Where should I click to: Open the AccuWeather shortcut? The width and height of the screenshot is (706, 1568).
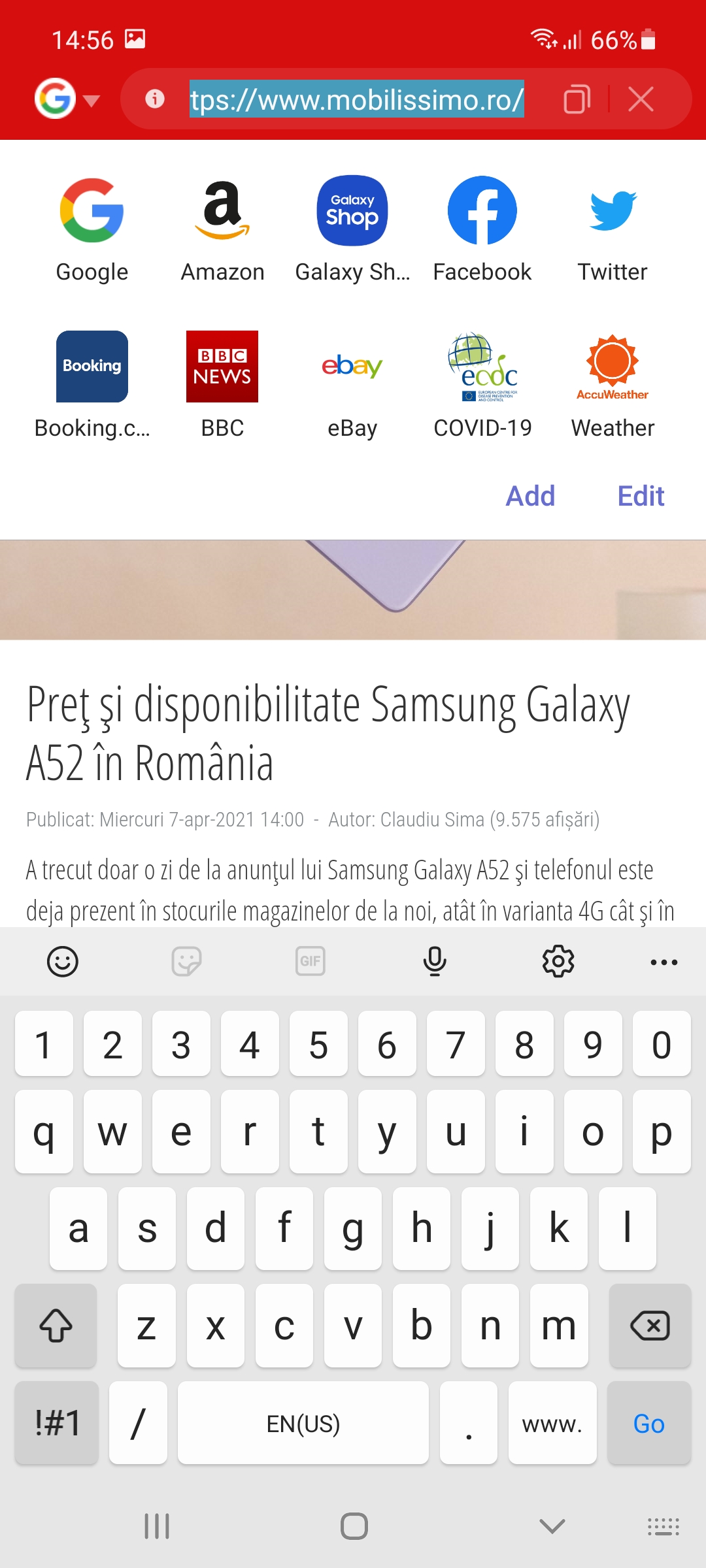coord(613,385)
